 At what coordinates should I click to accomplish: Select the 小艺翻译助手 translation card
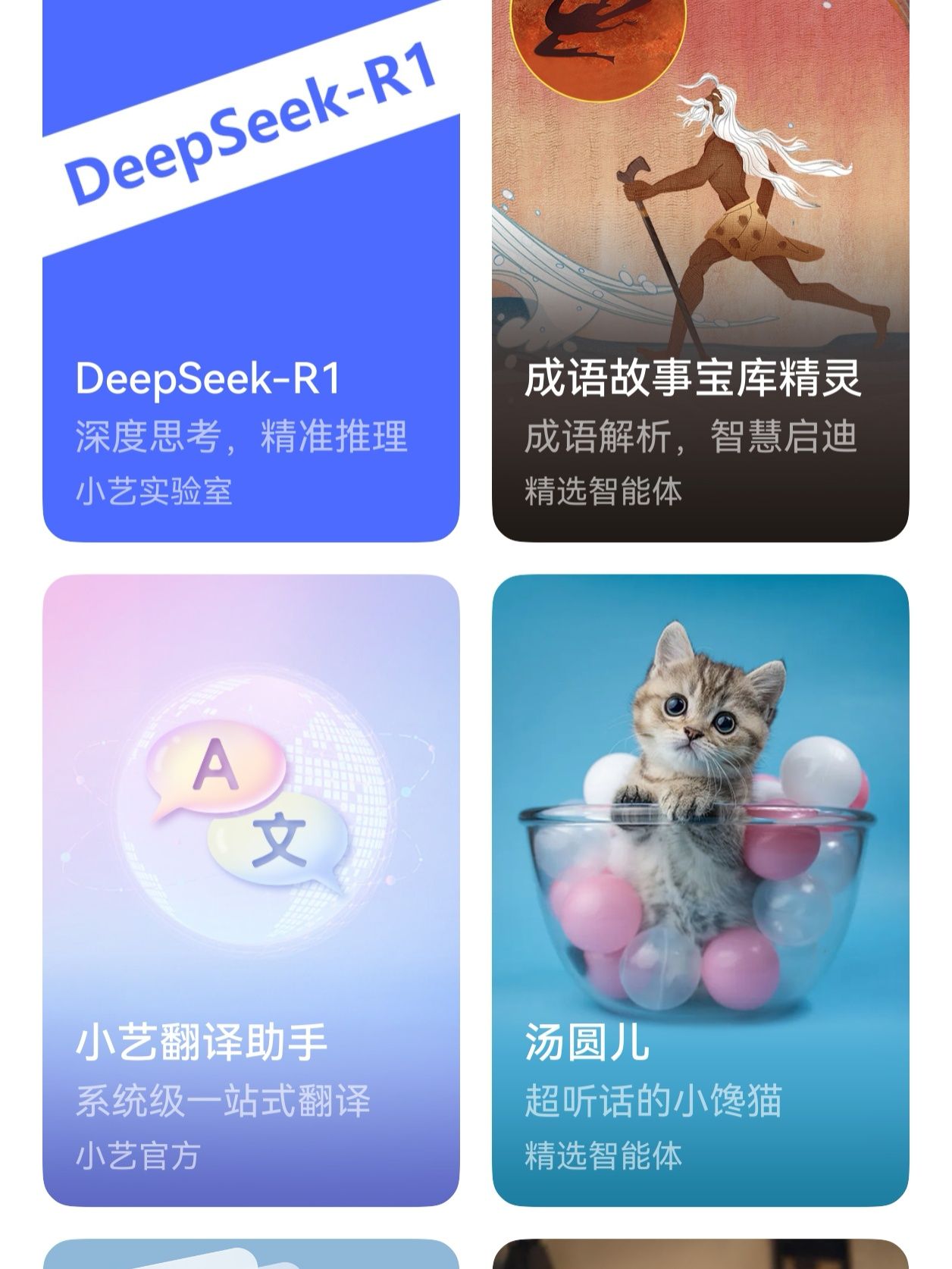251,890
